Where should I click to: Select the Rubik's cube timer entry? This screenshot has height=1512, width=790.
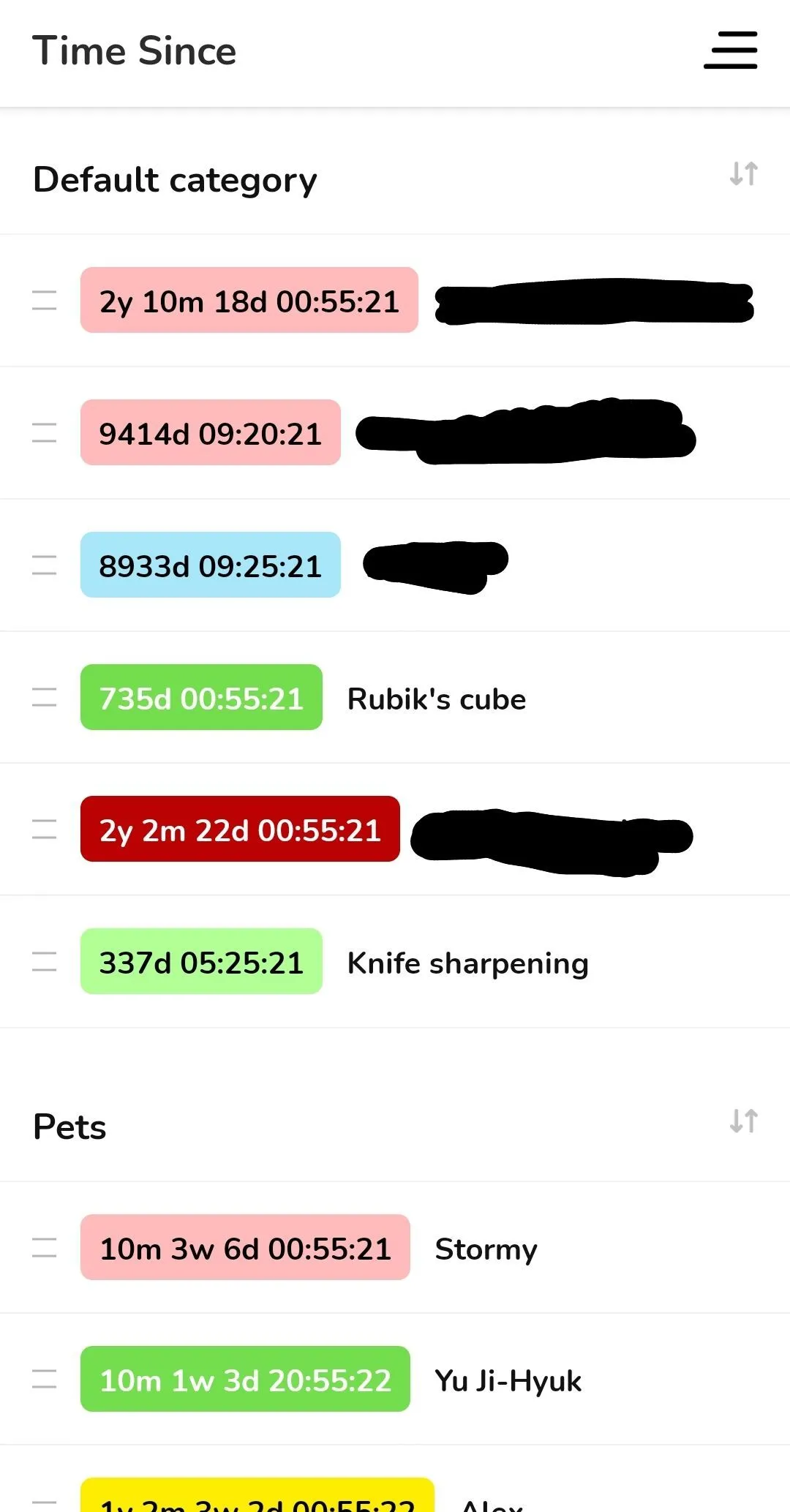pos(435,699)
